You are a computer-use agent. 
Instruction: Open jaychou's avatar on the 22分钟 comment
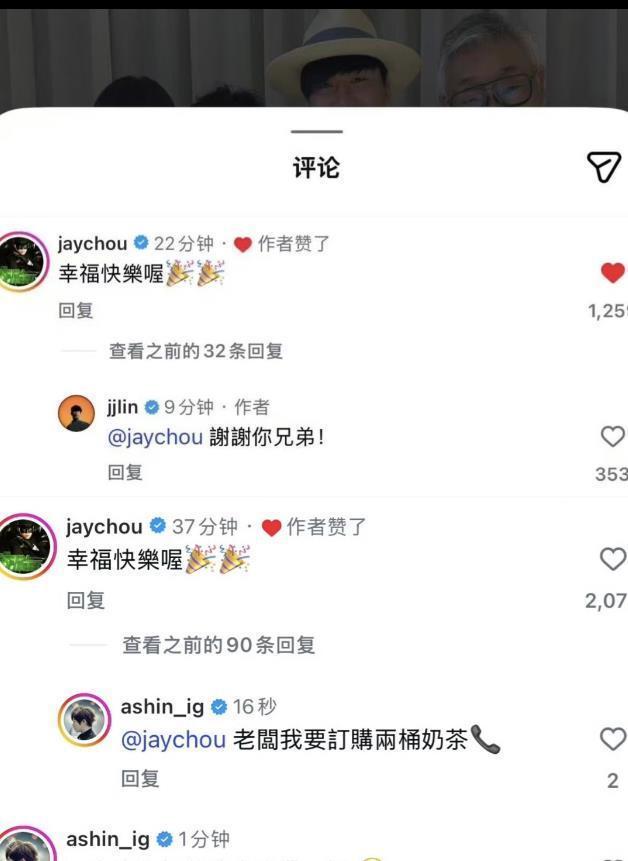[22, 262]
